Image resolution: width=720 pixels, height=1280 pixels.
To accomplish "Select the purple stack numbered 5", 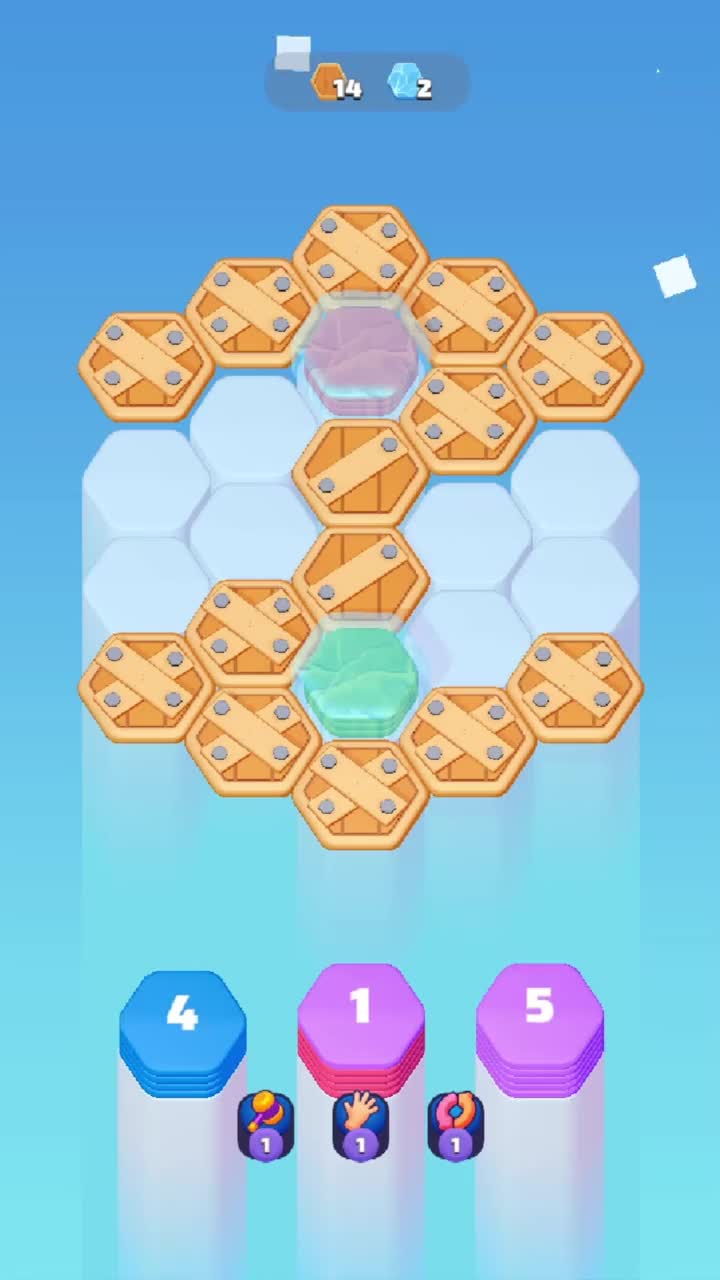I will [539, 1020].
